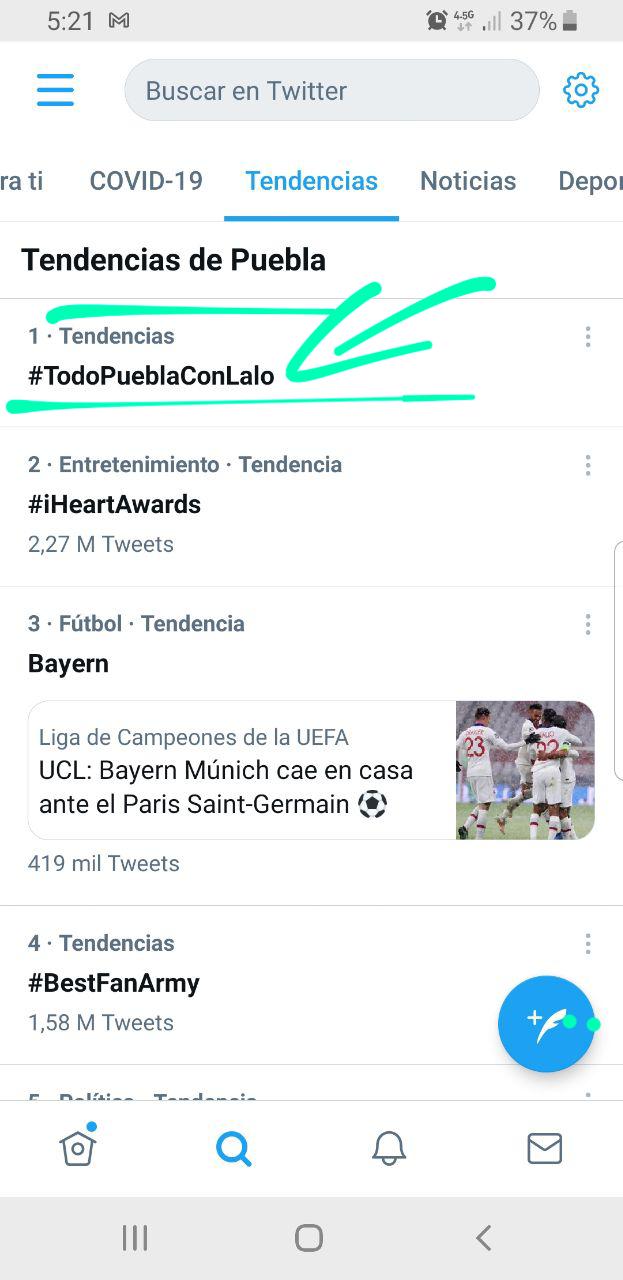
Task: Switch to the Noticias tab
Action: coord(468,181)
